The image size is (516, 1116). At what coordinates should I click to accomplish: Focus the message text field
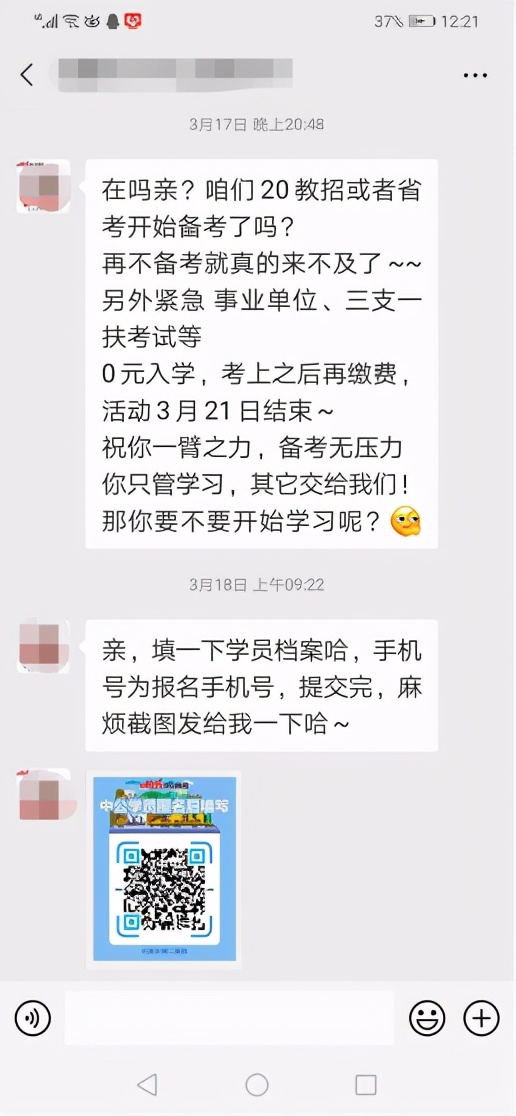point(229,1018)
